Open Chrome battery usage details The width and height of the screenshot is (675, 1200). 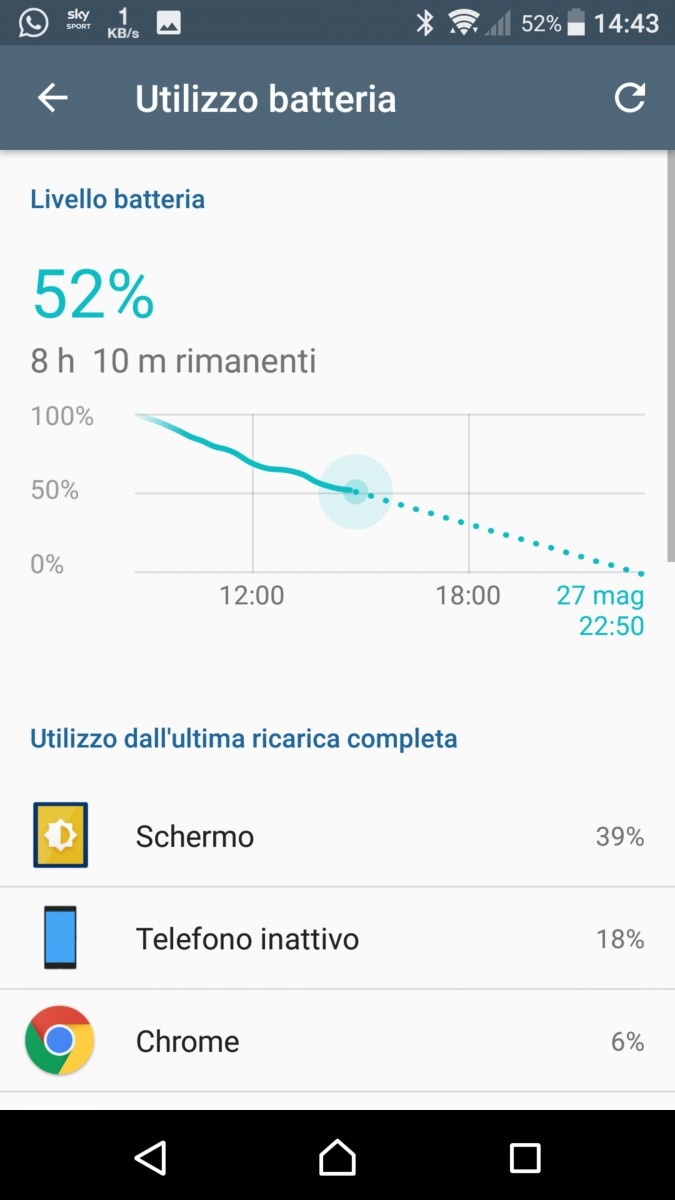pos(337,1041)
